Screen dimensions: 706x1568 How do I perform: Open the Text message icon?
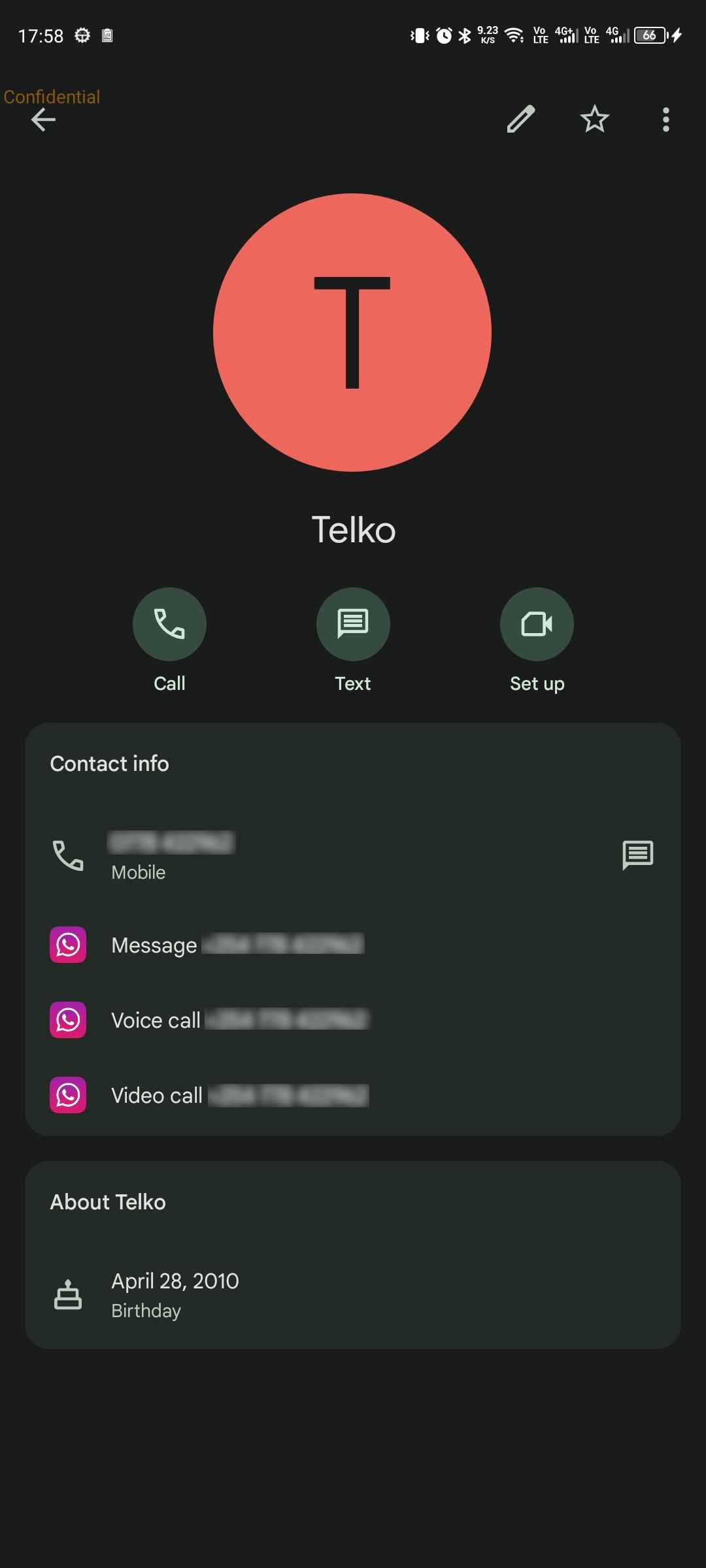pyautogui.click(x=353, y=624)
